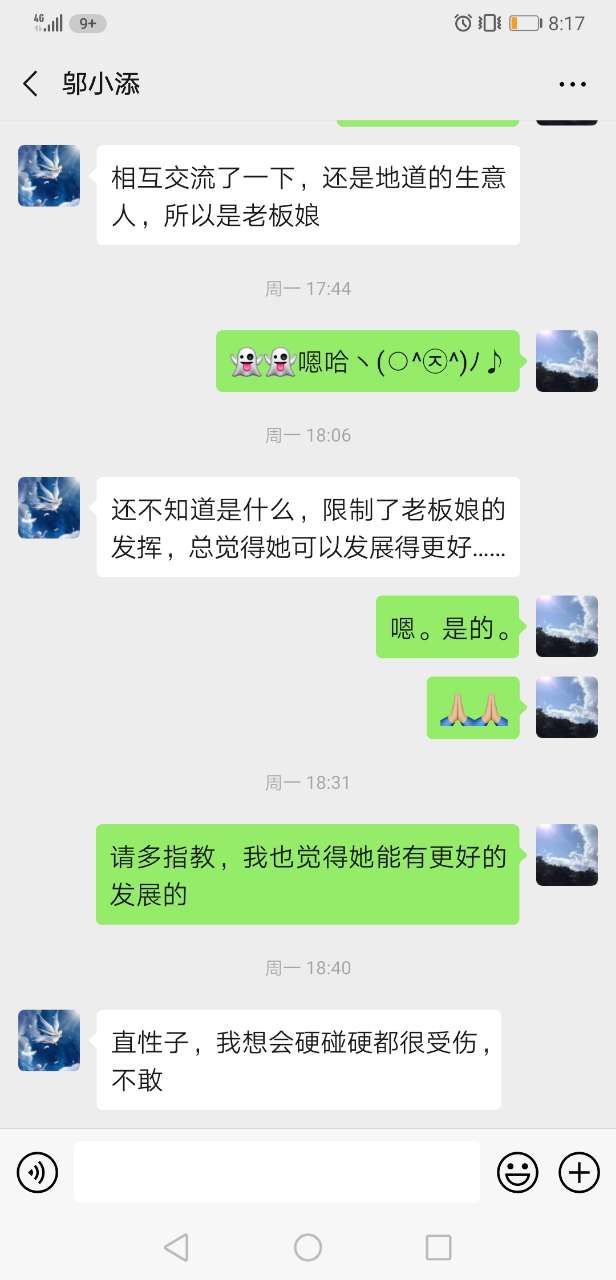Viewport: 616px width, 1280px height.
Task: Open the plus attachments menu
Action: click(x=578, y=1172)
